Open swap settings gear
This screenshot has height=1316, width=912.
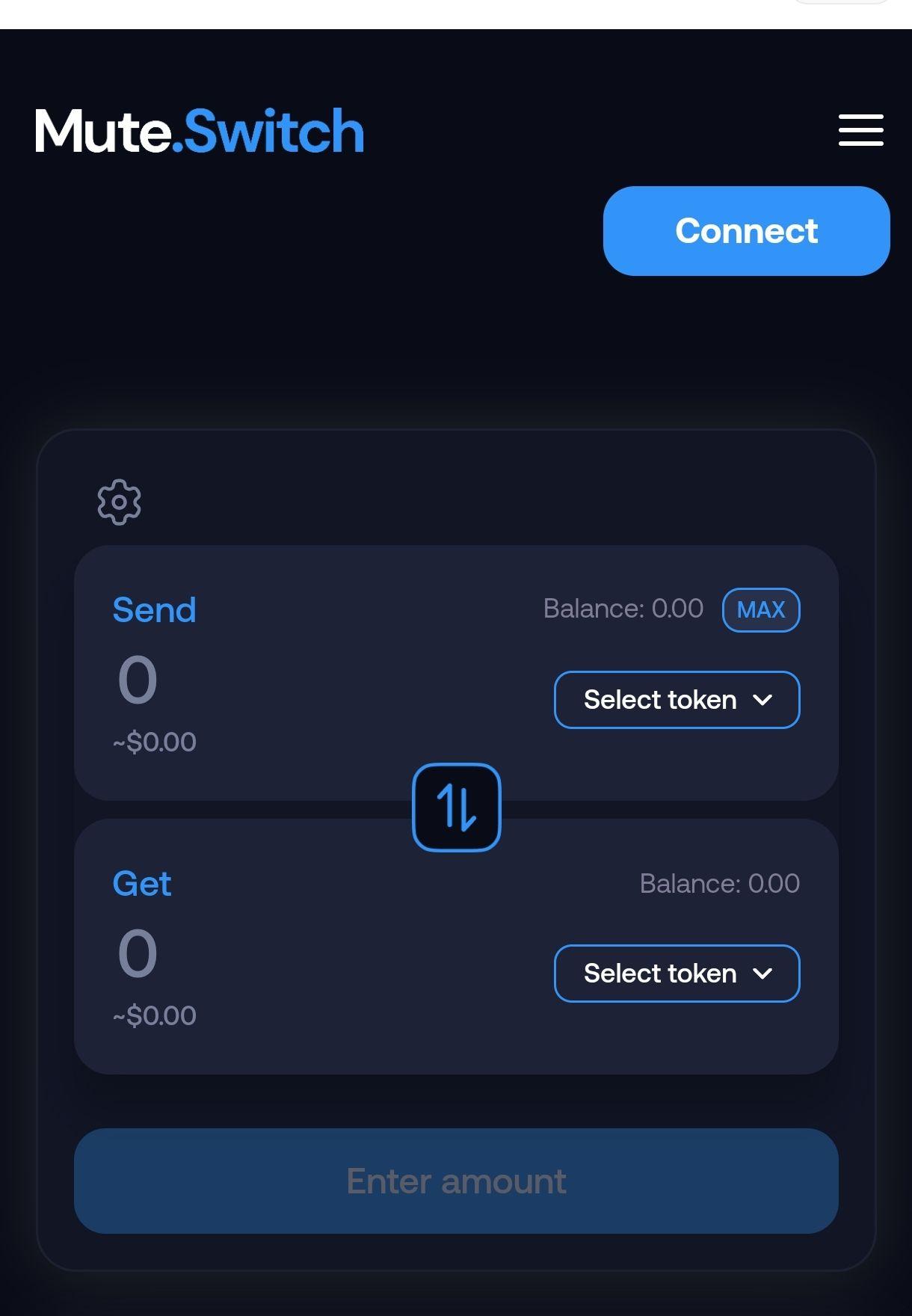click(x=119, y=502)
